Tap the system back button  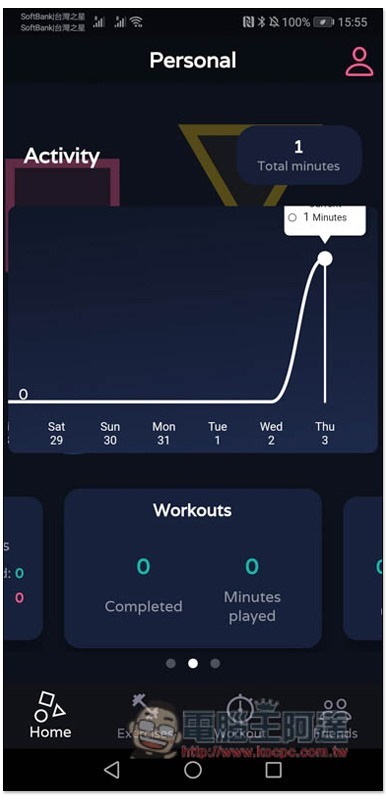pos(112,769)
